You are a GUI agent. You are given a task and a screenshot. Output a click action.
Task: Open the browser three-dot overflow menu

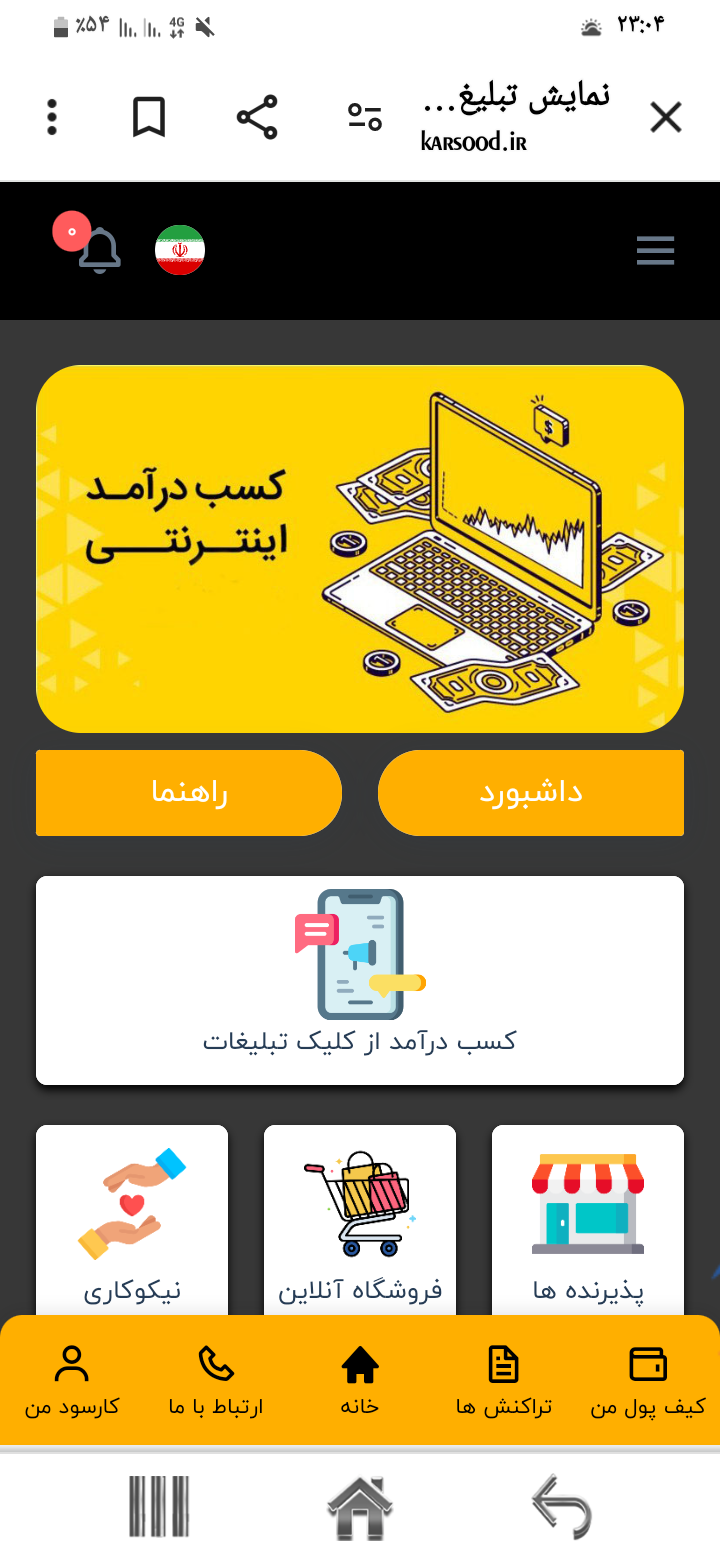coord(51,116)
